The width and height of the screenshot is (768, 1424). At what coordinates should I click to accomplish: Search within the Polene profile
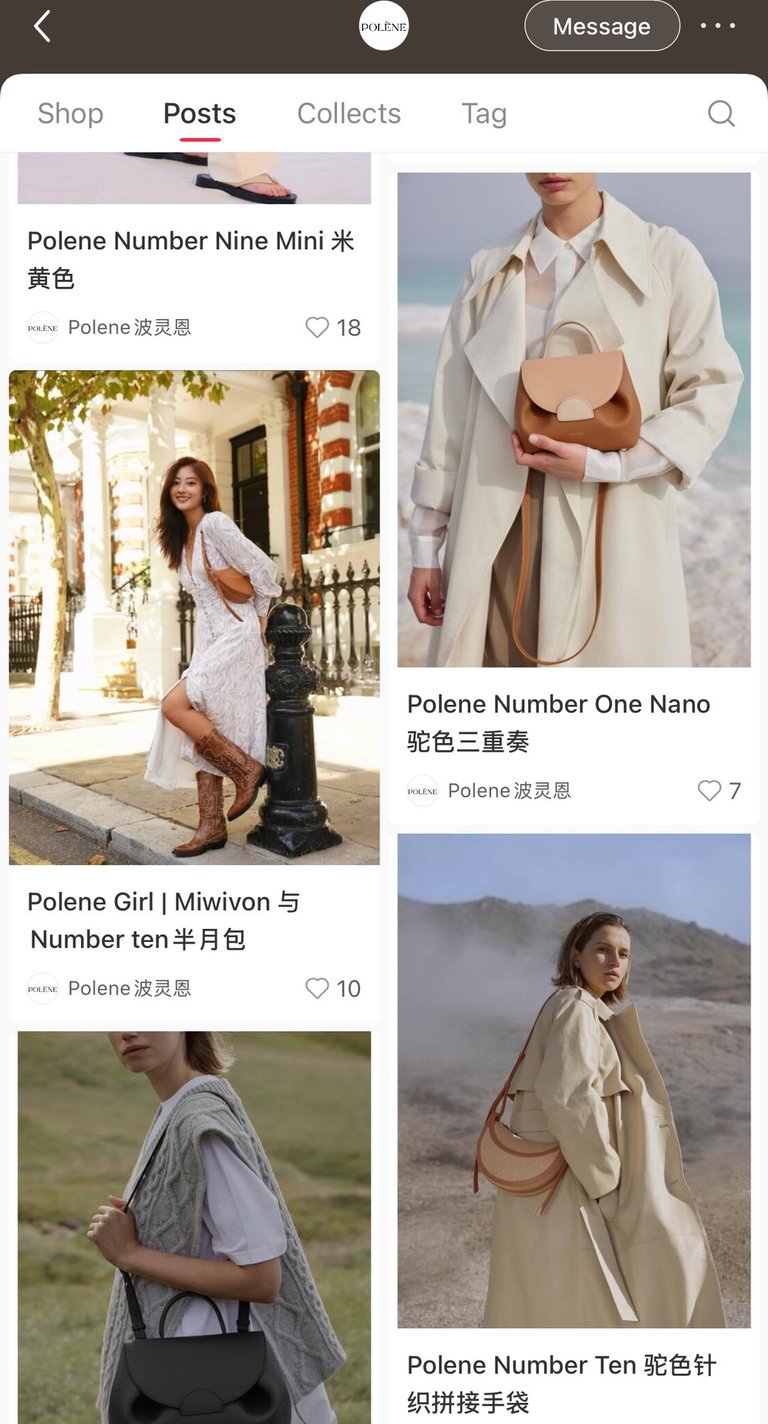click(x=721, y=114)
